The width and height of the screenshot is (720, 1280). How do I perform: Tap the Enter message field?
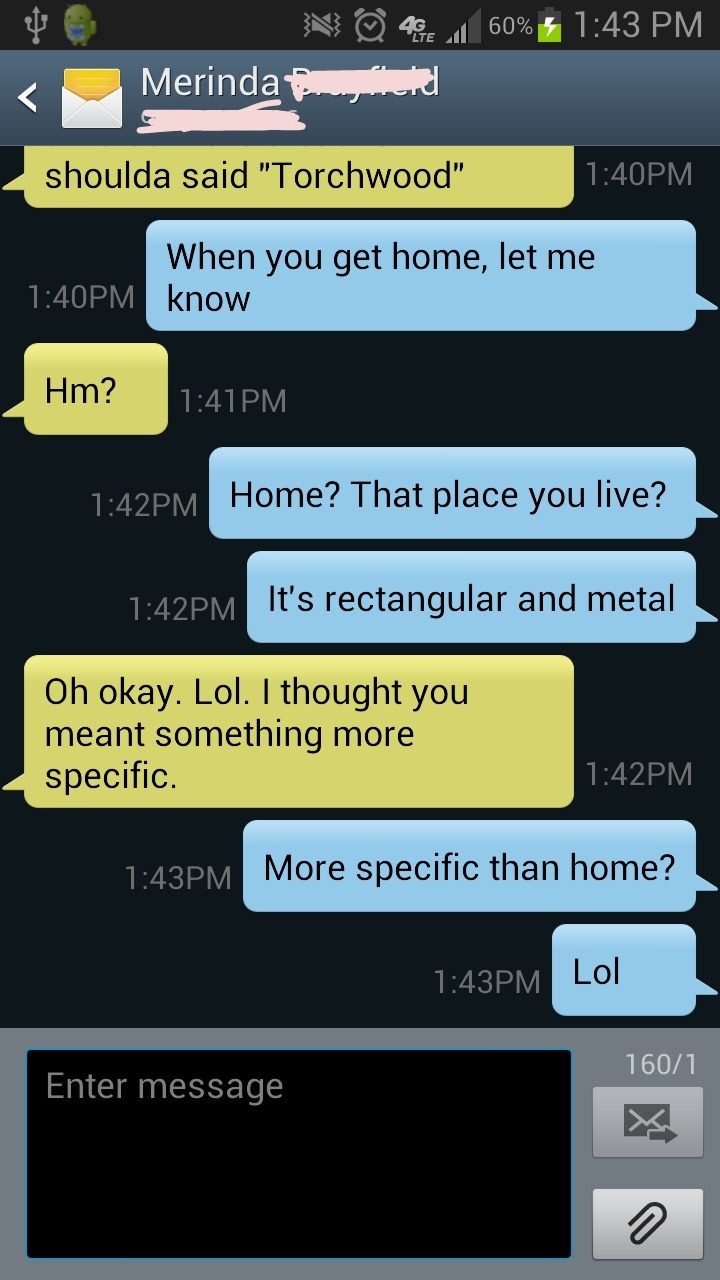click(x=298, y=1152)
